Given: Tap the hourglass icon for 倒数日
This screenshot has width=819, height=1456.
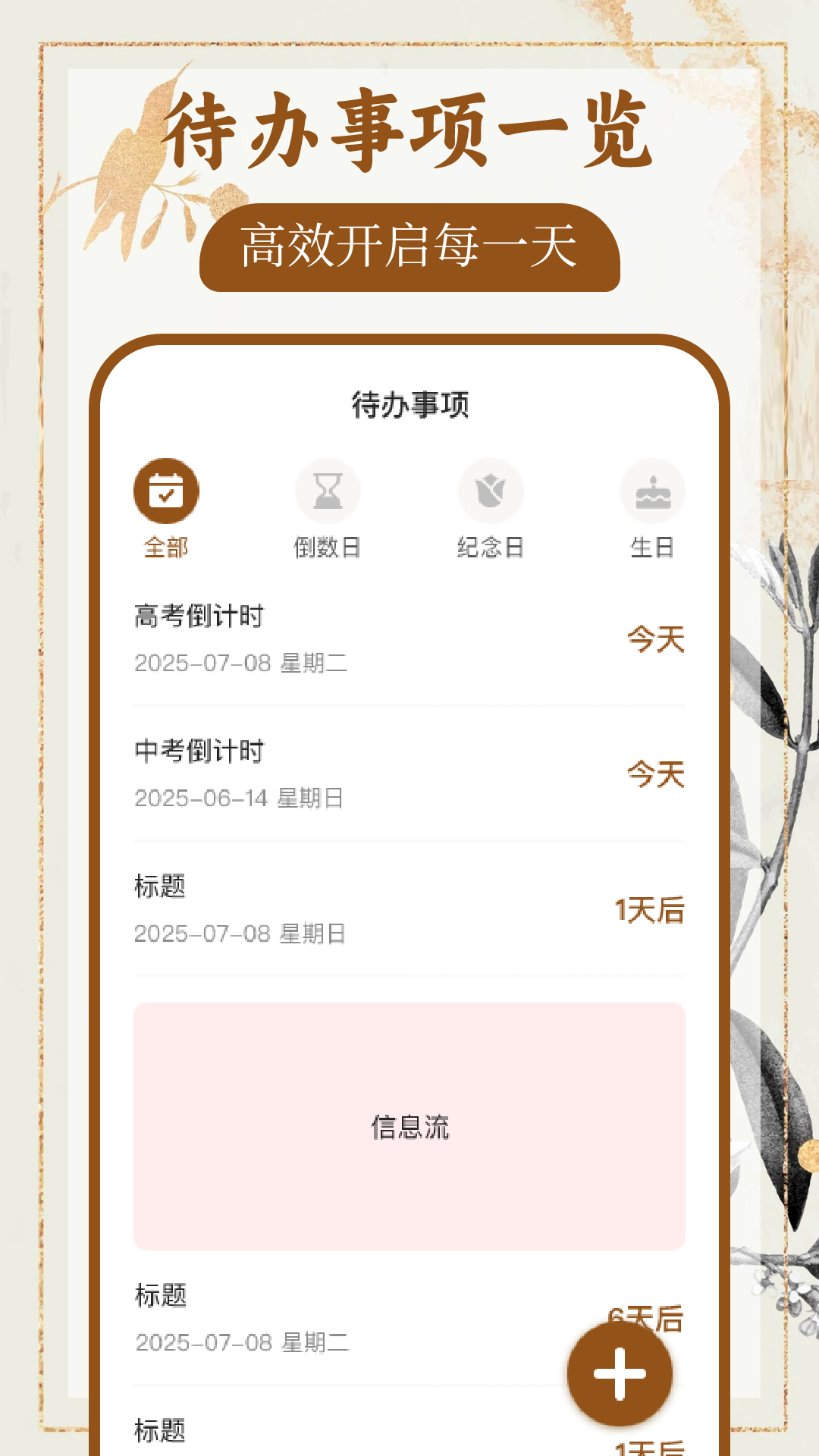Looking at the screenshot, I should click(x=329, y=490).
